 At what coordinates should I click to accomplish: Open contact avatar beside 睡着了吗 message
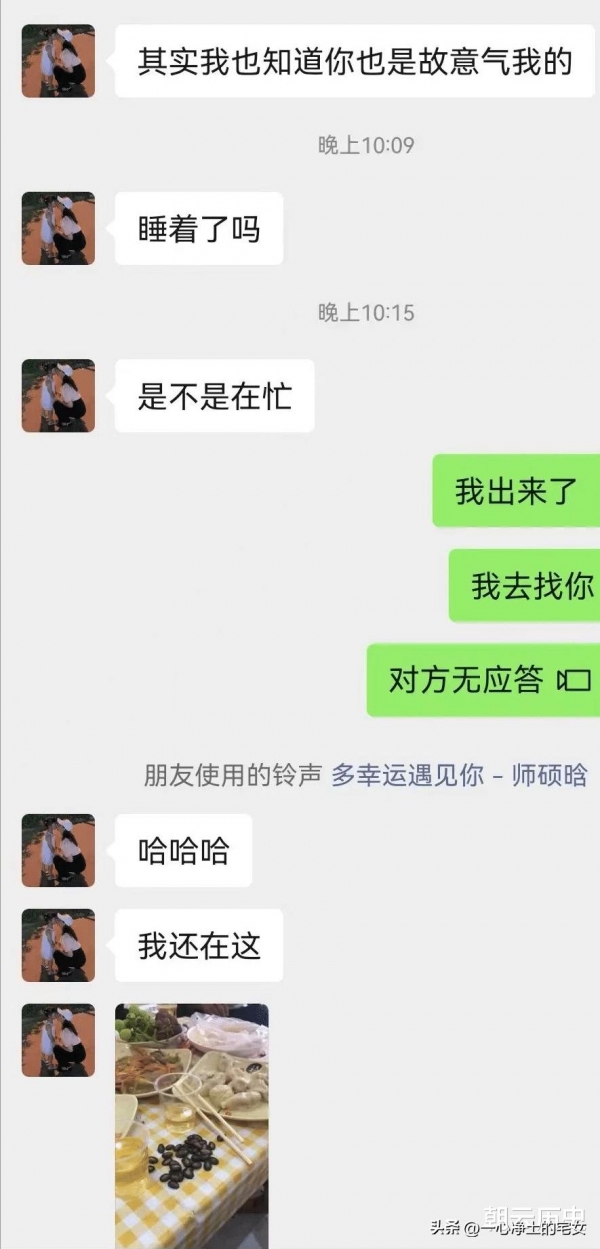pos(58,229)
